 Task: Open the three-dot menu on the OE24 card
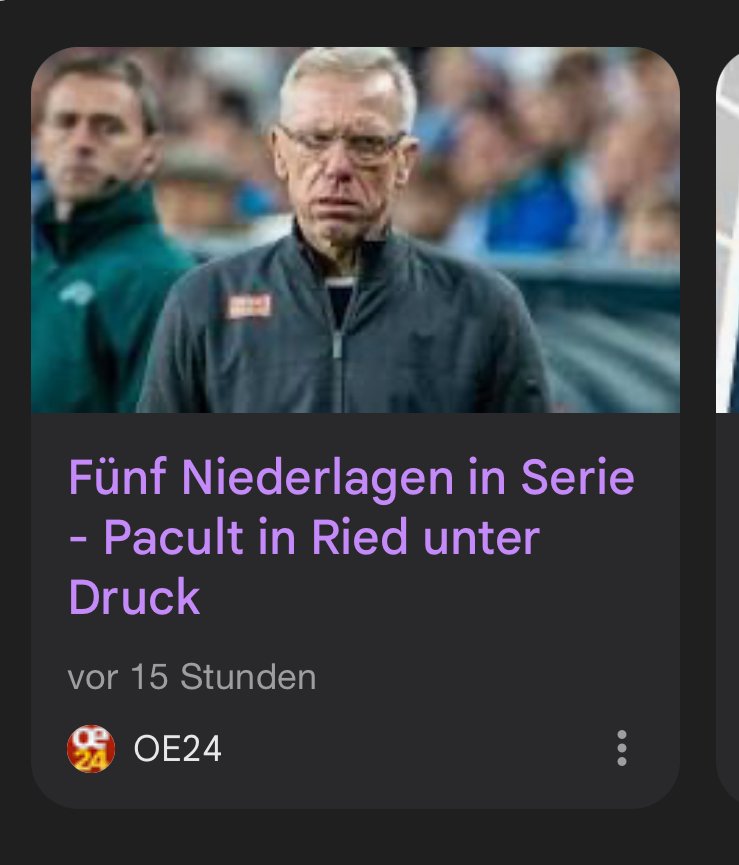click(622, 748)
